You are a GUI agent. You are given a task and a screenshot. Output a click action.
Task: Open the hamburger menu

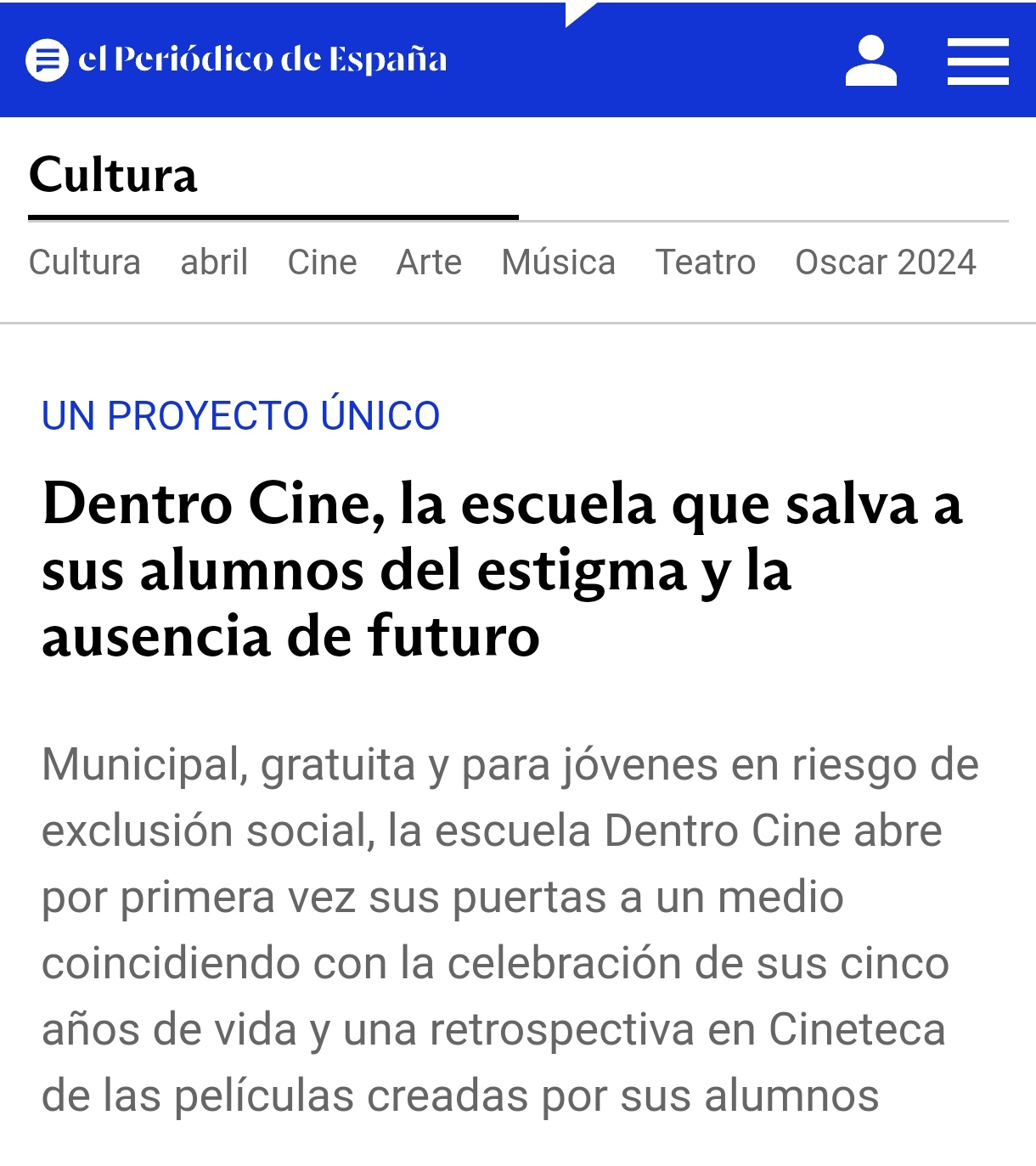coord(977,61)
